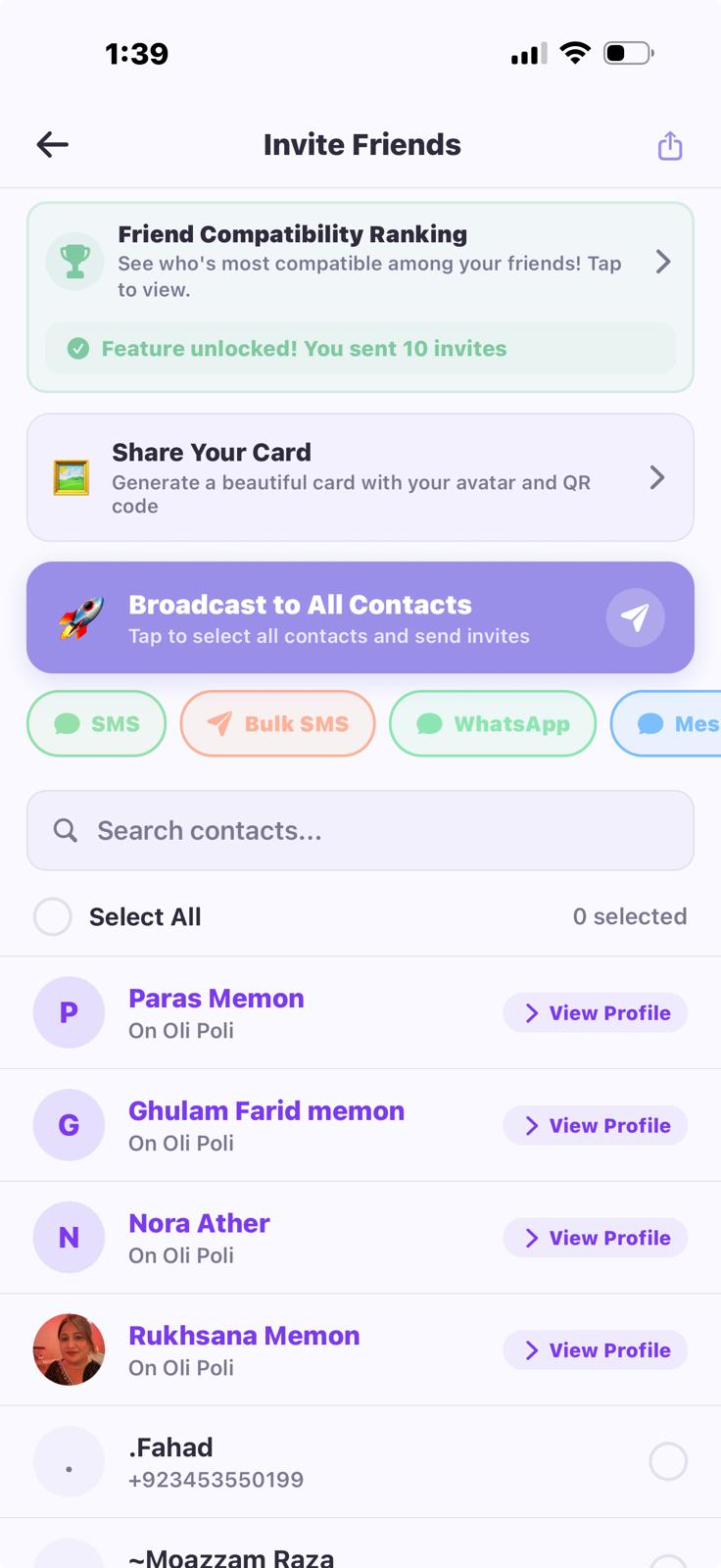Image resolution: width=721 pixels, height=1568 pixels.
Task: Open the share sheet from top right
Action: (x=670, y=144)
